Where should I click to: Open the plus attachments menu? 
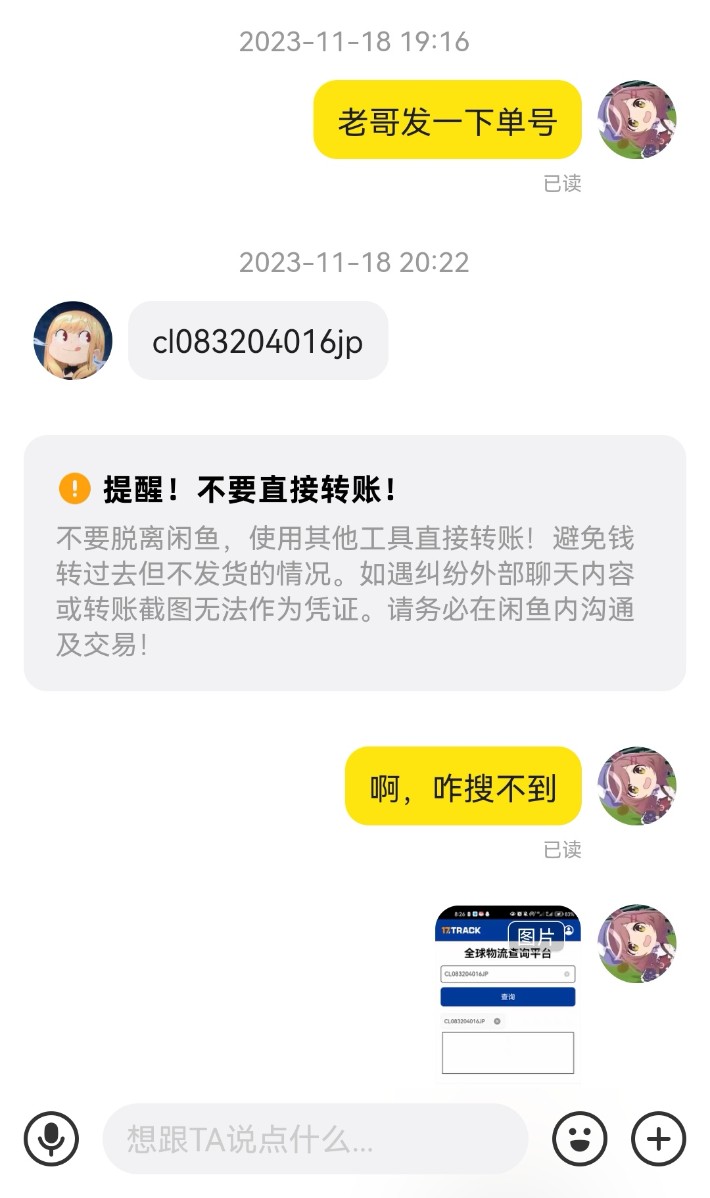point(658,1138)
